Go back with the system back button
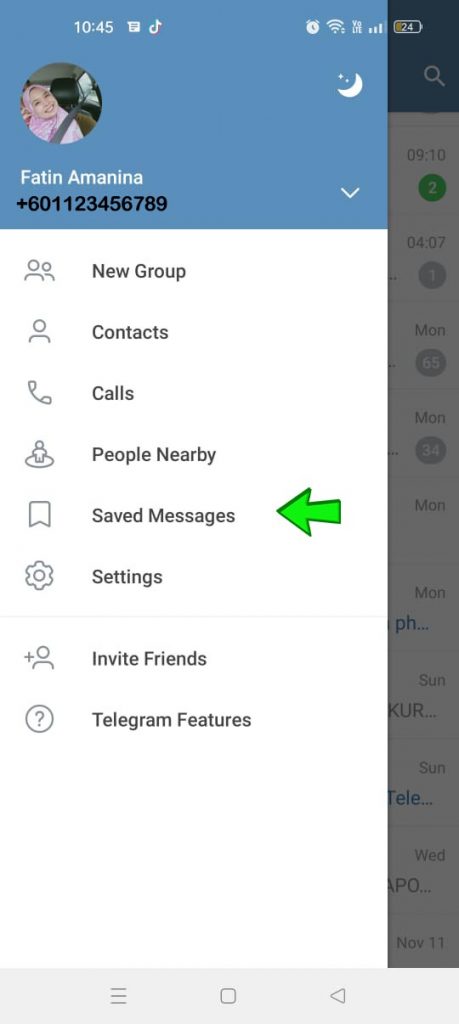Image resolution: width=459 pixels, height=1024 pixels. (338, 995)
